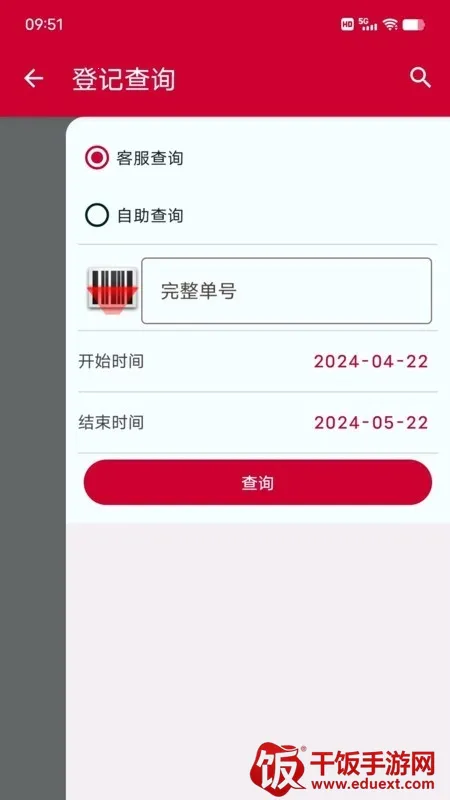
Task: Tap the red 查询 button
Action: pyautogui.click(x=258, y=483)
